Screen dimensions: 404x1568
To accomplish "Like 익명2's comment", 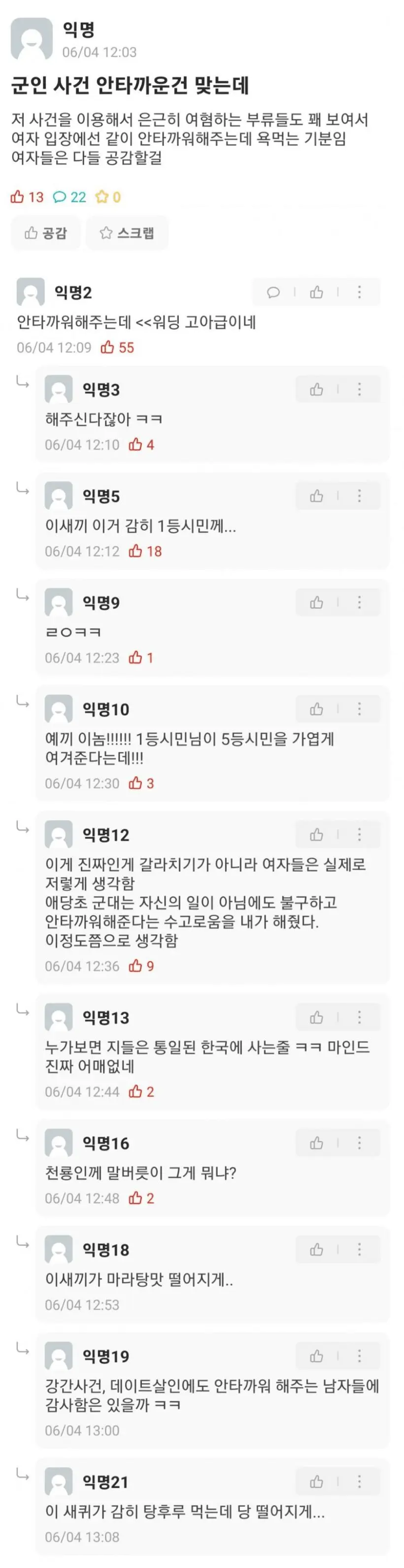I will click(x=317, y=293).
